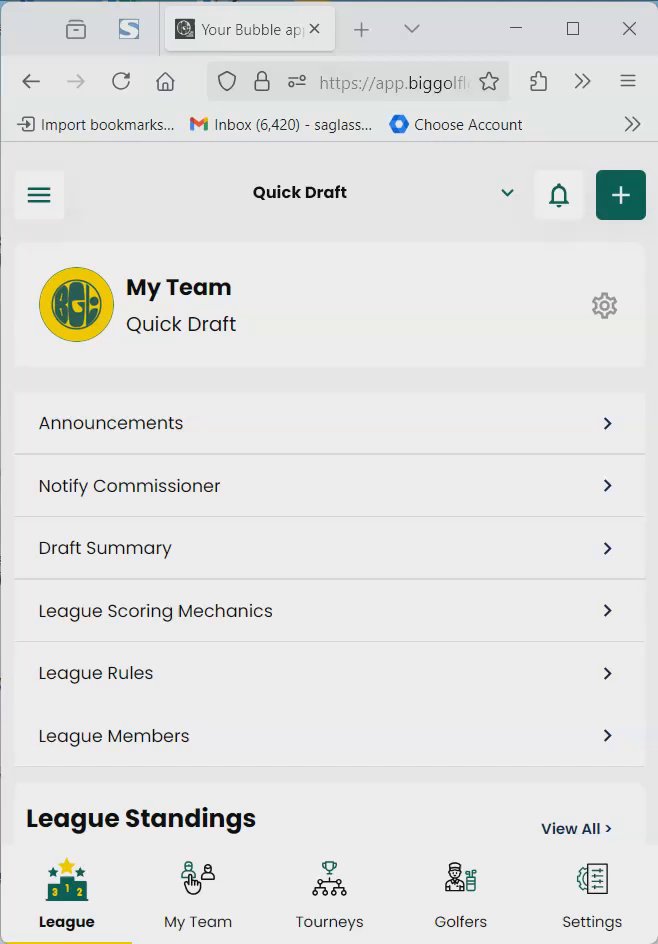This screenshot has height=944, width=658.
Task: Show the League Members list
Action: pos(329,736)
